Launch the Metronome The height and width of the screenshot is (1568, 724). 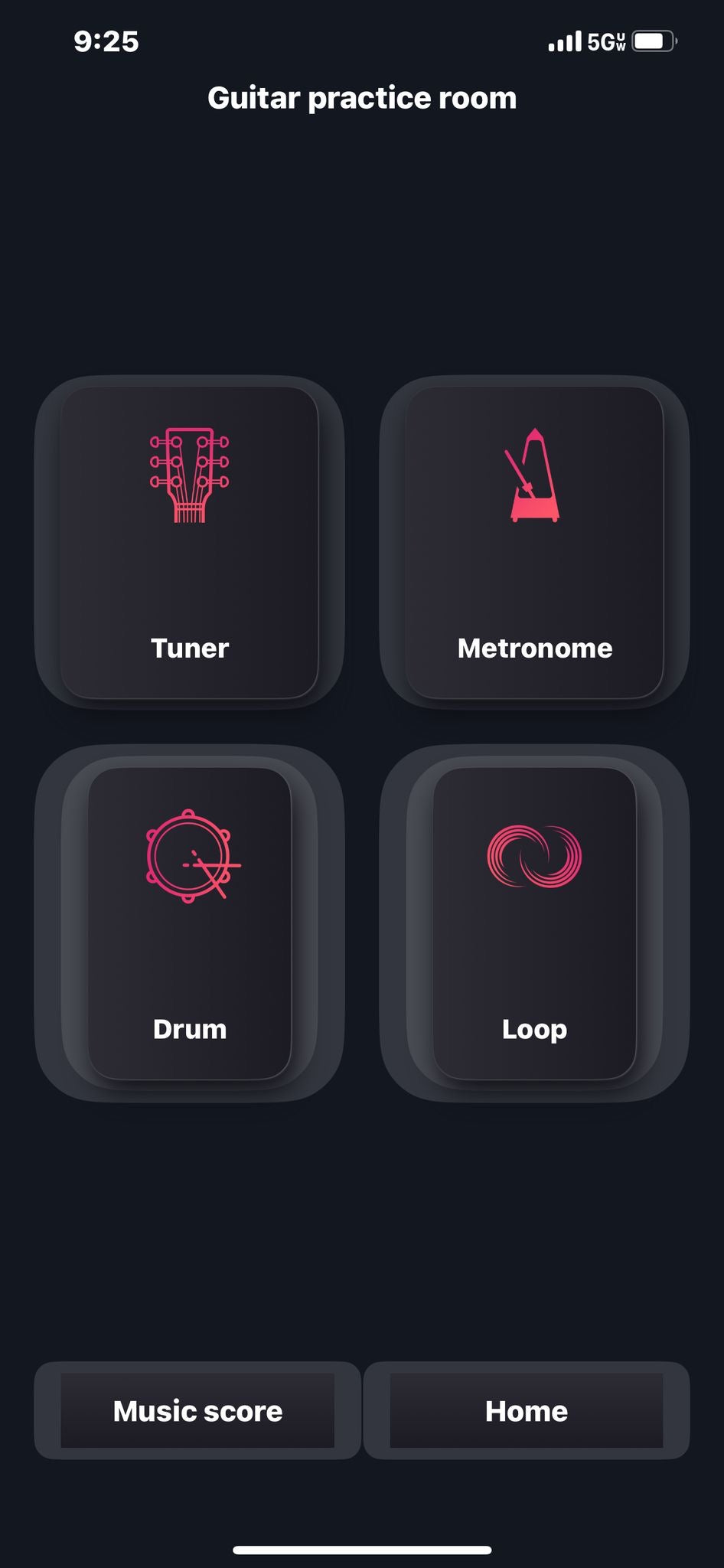[534, 542]
